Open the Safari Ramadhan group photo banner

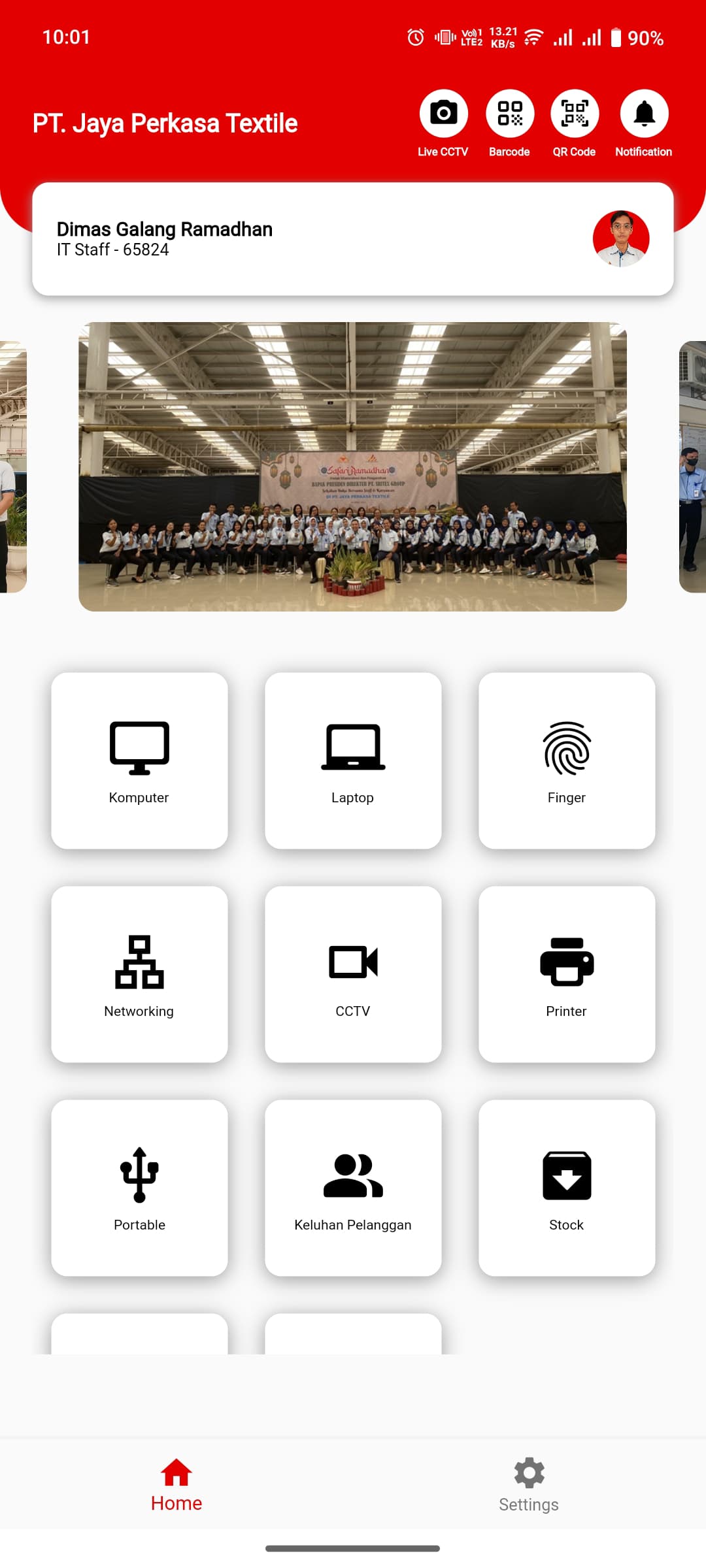352,466
